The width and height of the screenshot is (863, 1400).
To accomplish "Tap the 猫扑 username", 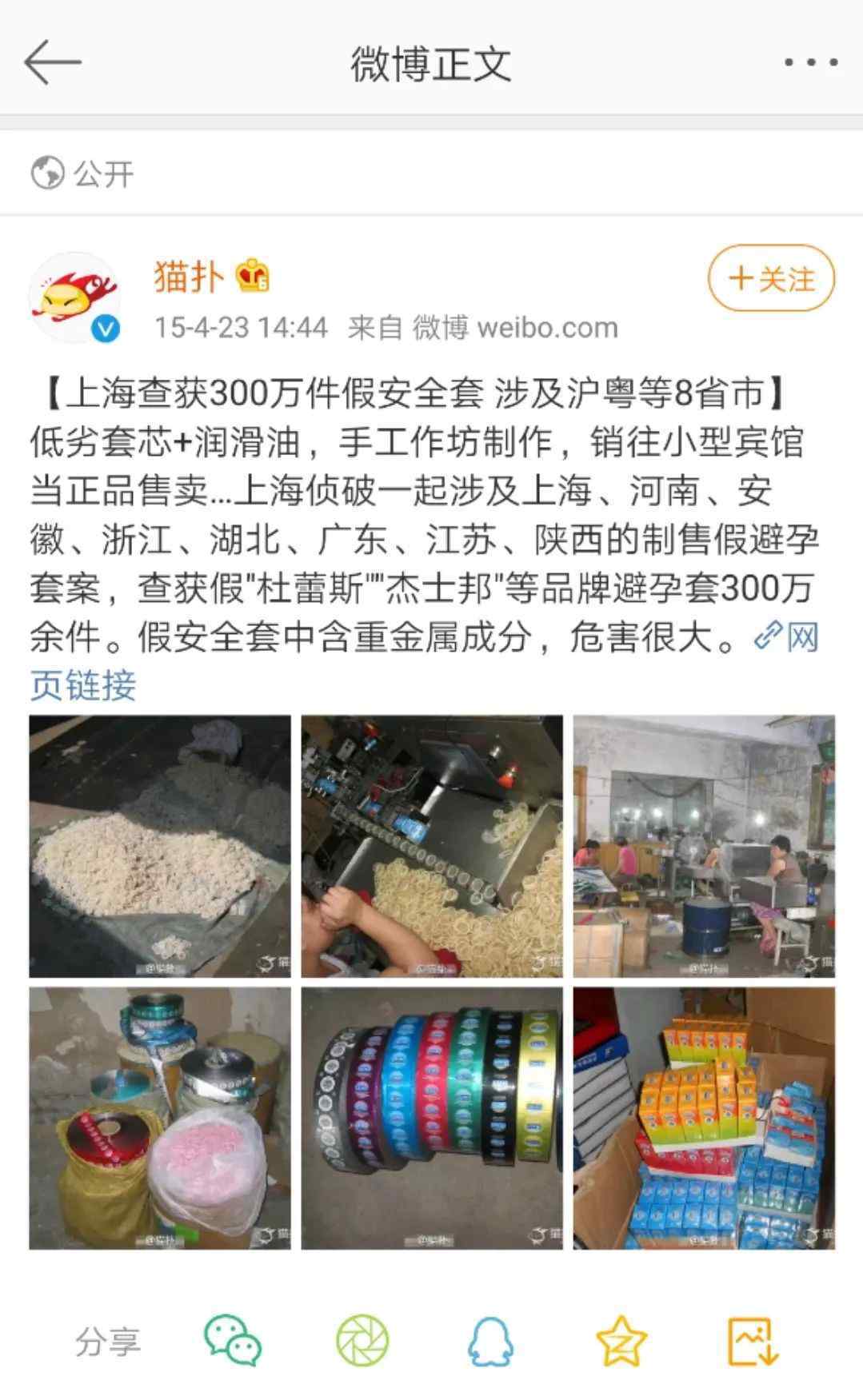I will 189,277.
